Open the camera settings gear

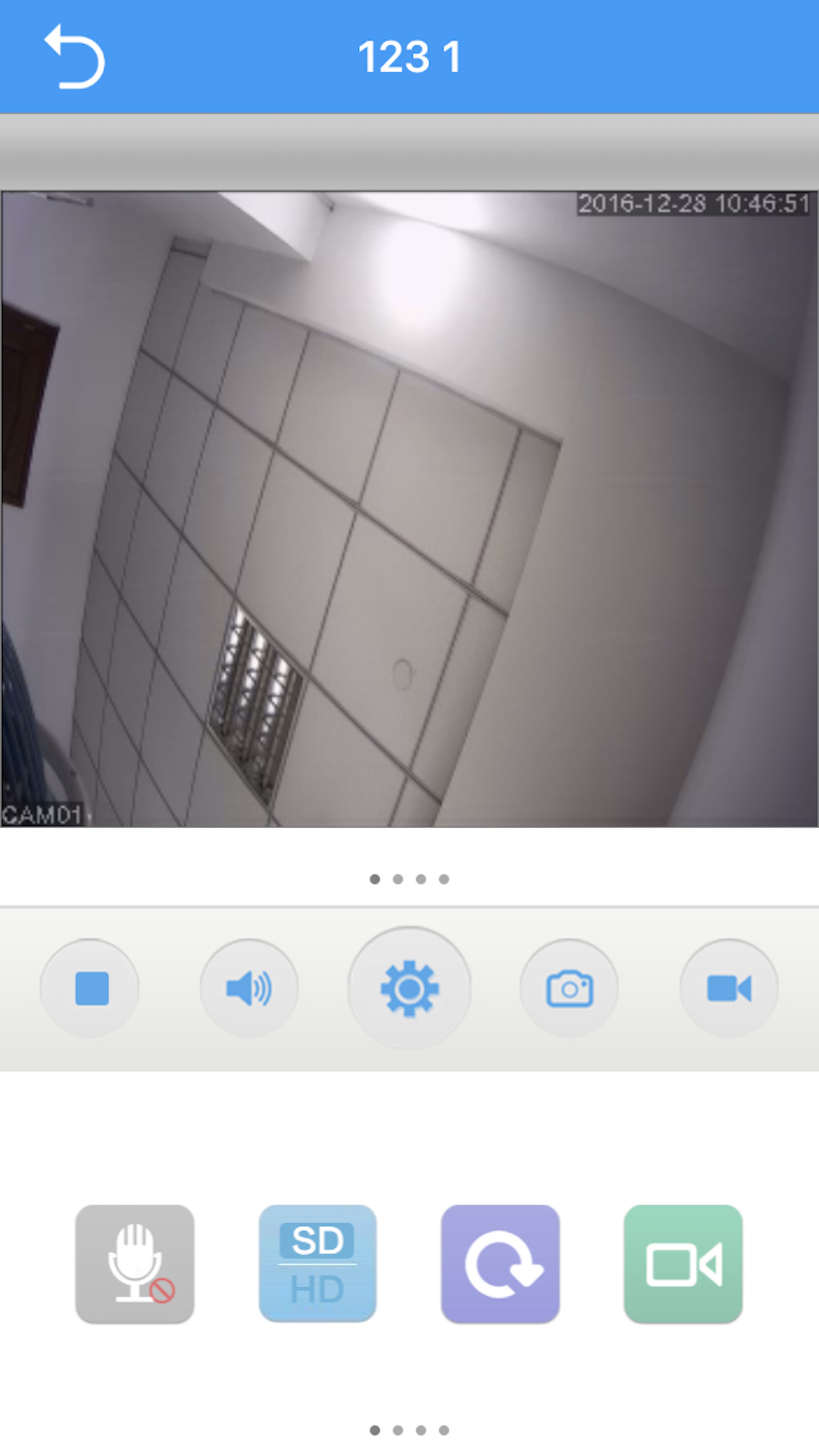coord(409,987)
